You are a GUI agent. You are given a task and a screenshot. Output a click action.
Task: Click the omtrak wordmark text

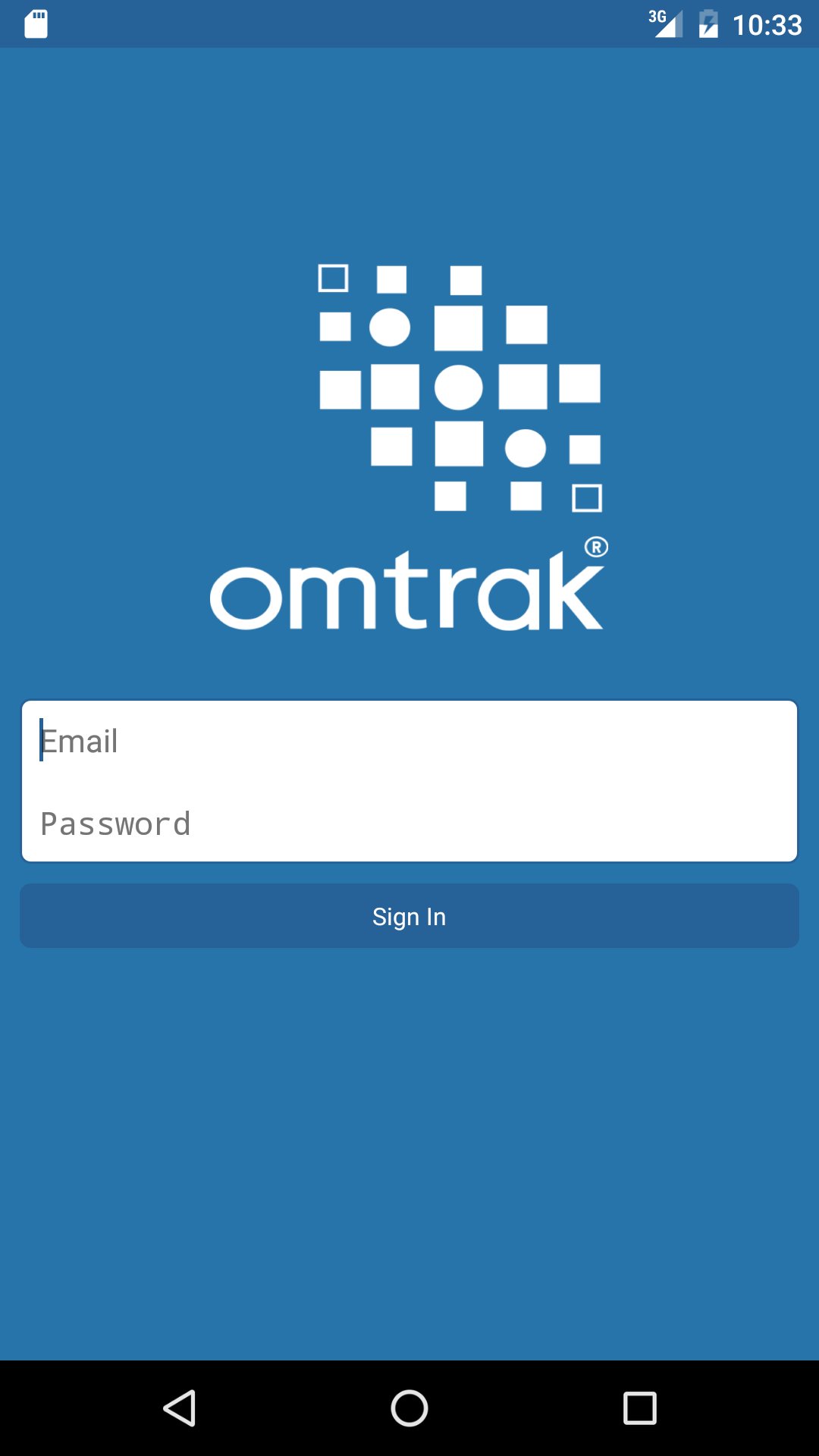pos(407,595)
